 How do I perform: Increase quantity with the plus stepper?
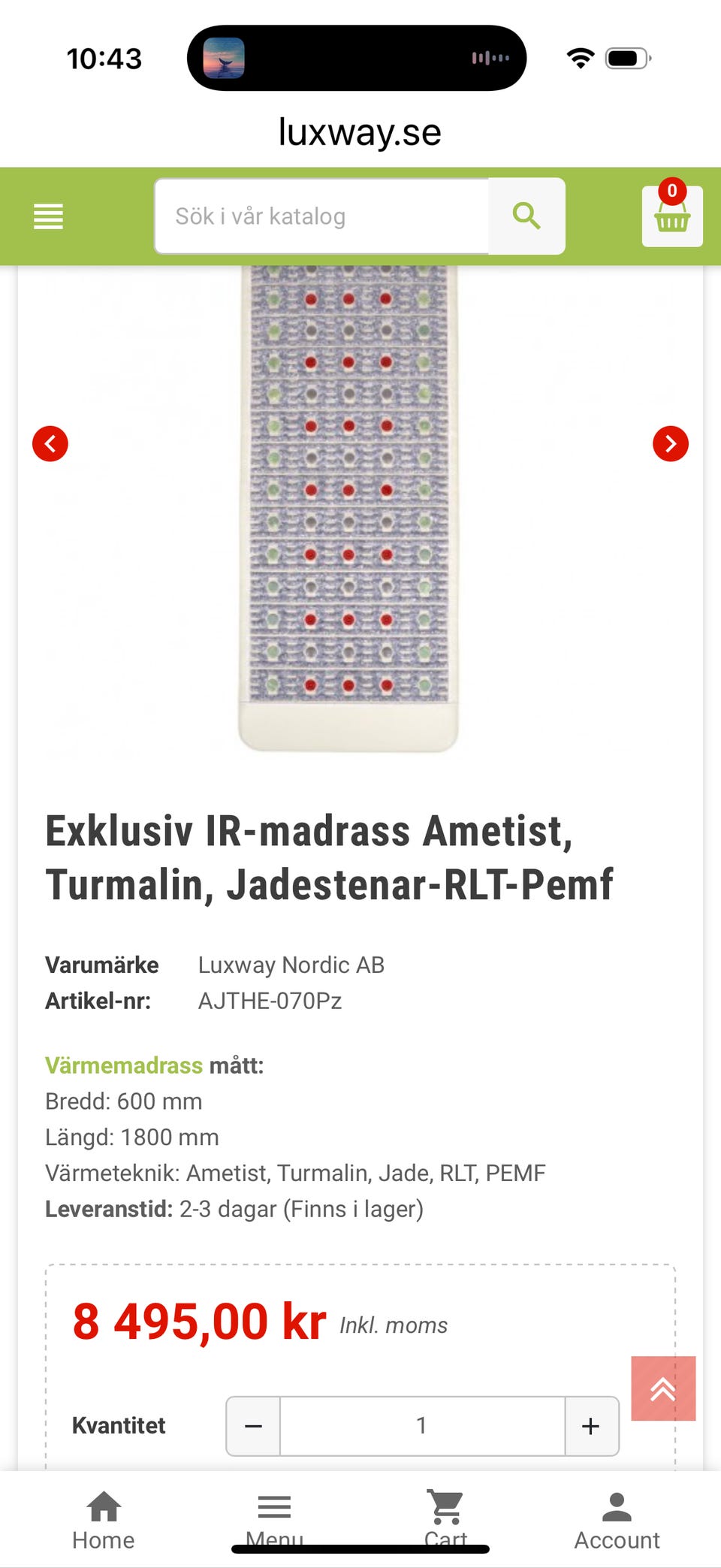[x=590, y=1425]
